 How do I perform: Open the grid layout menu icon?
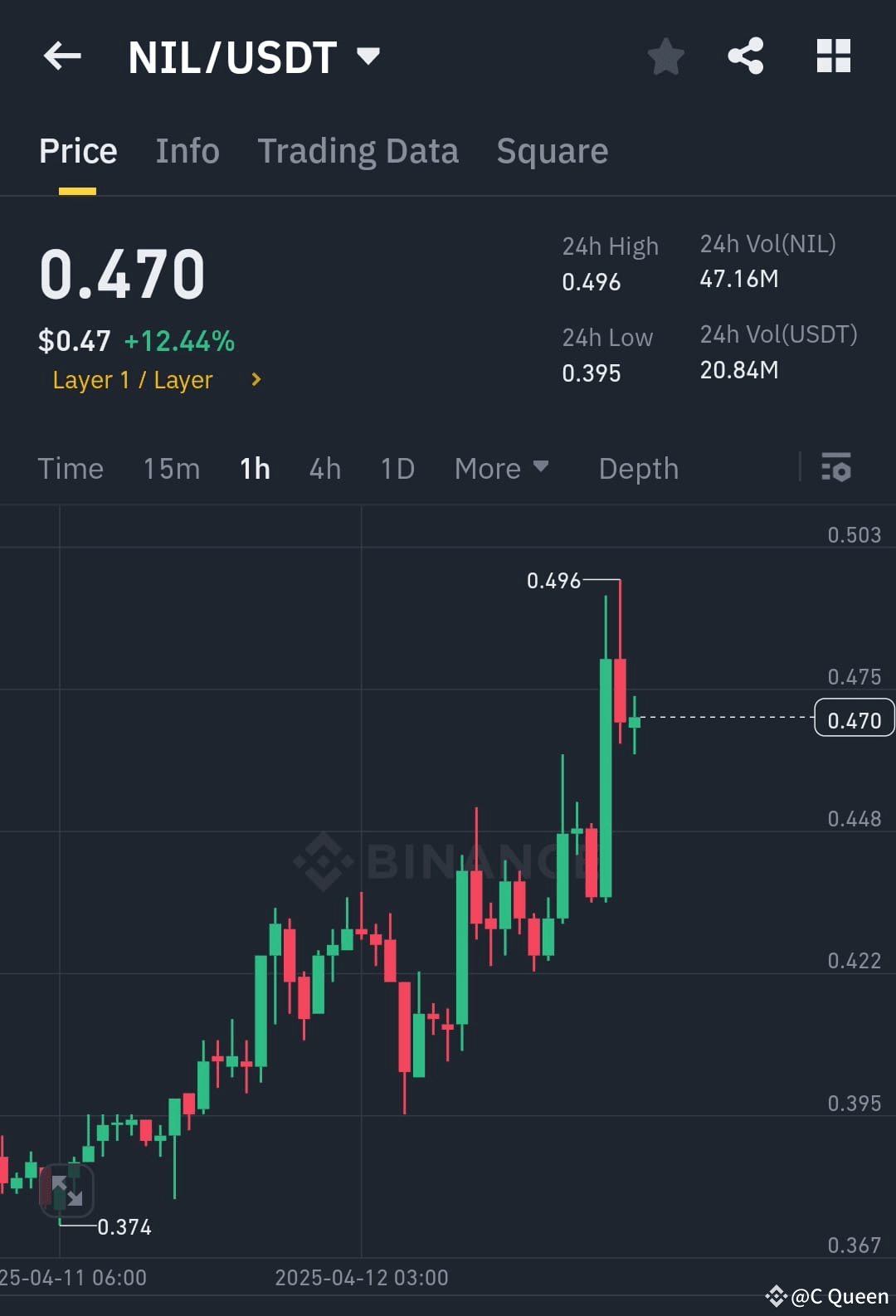pyautogui.click(x=833, y=56)
